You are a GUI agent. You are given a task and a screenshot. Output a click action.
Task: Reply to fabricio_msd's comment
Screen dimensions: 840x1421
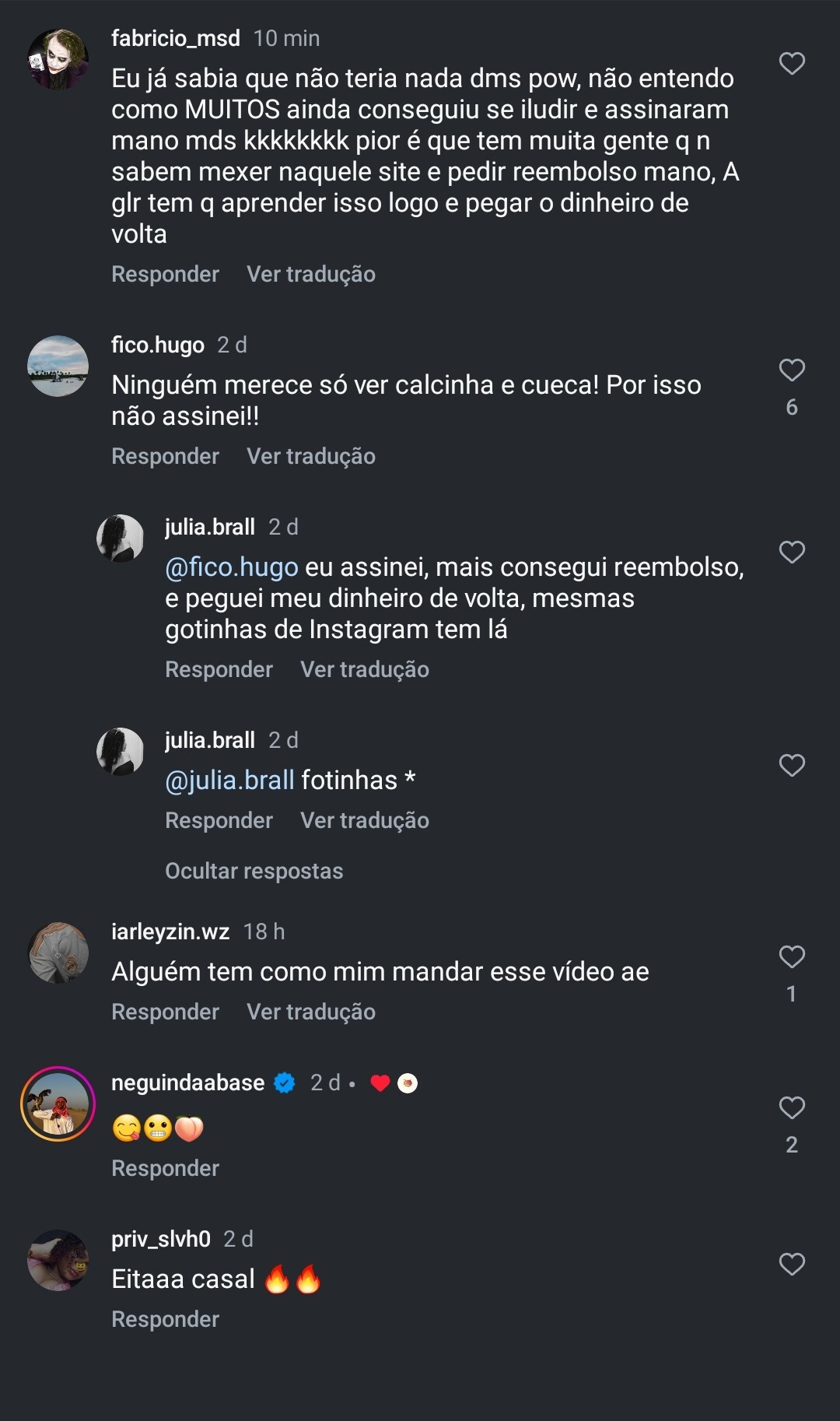click(165, 274)
